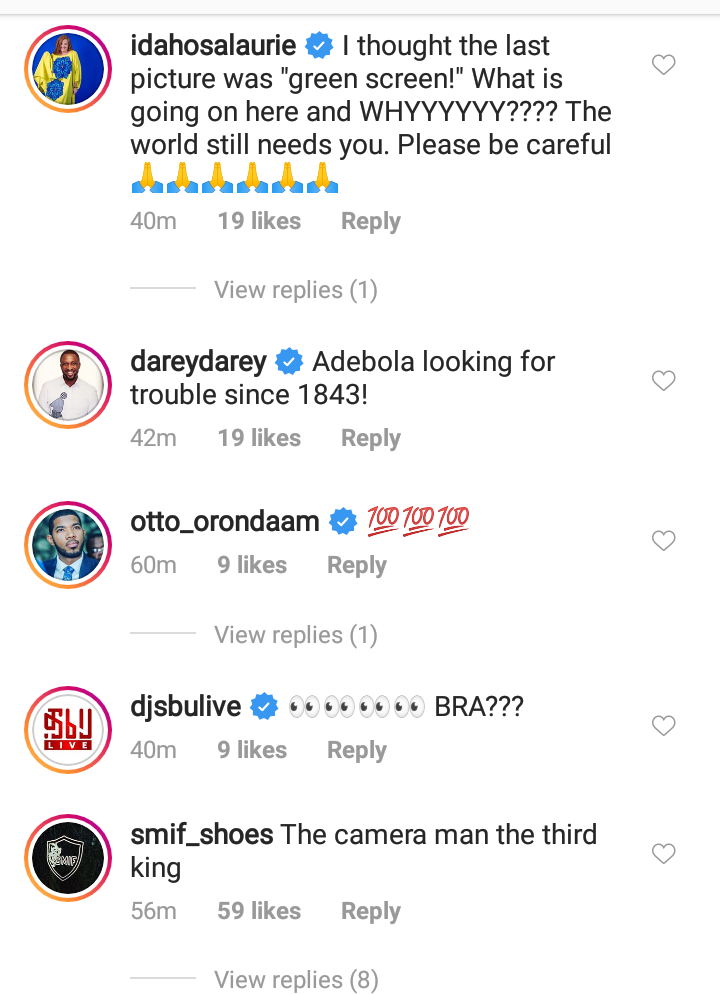
Task: Like idahosalaurie's comment
Action: point(664,66)
